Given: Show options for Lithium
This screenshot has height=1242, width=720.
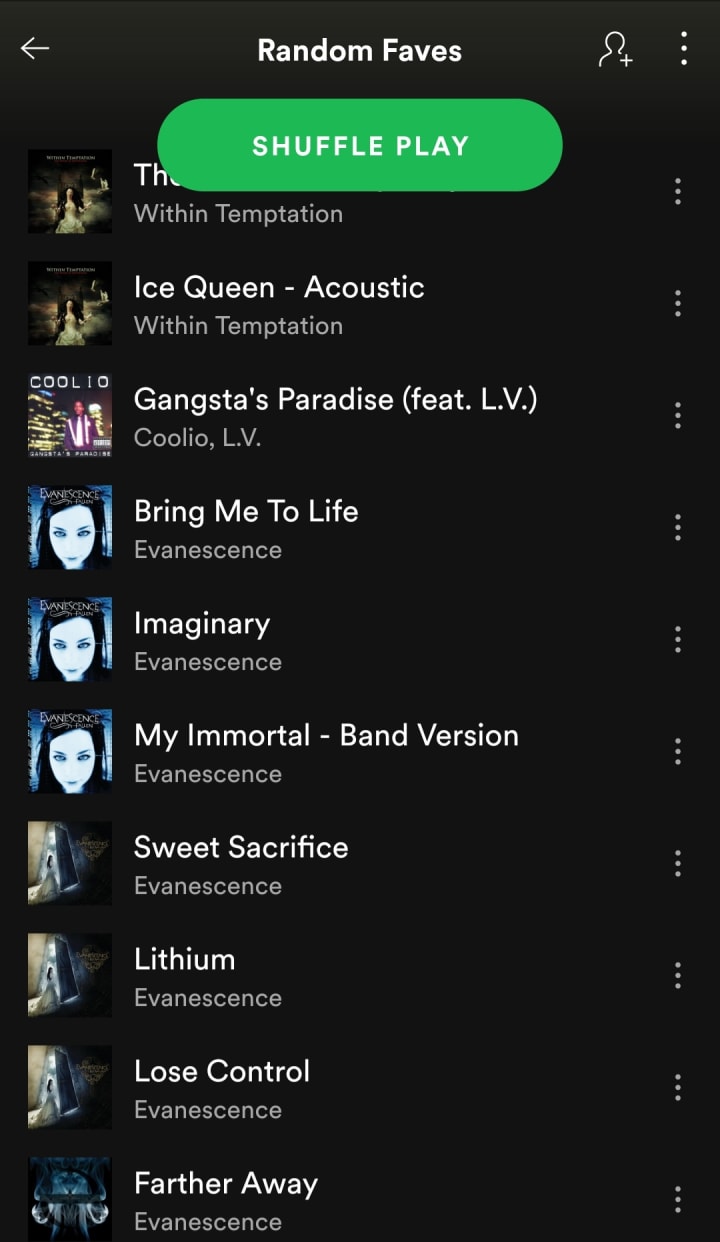Looking at the screenshot, I should tap(678, 976).
